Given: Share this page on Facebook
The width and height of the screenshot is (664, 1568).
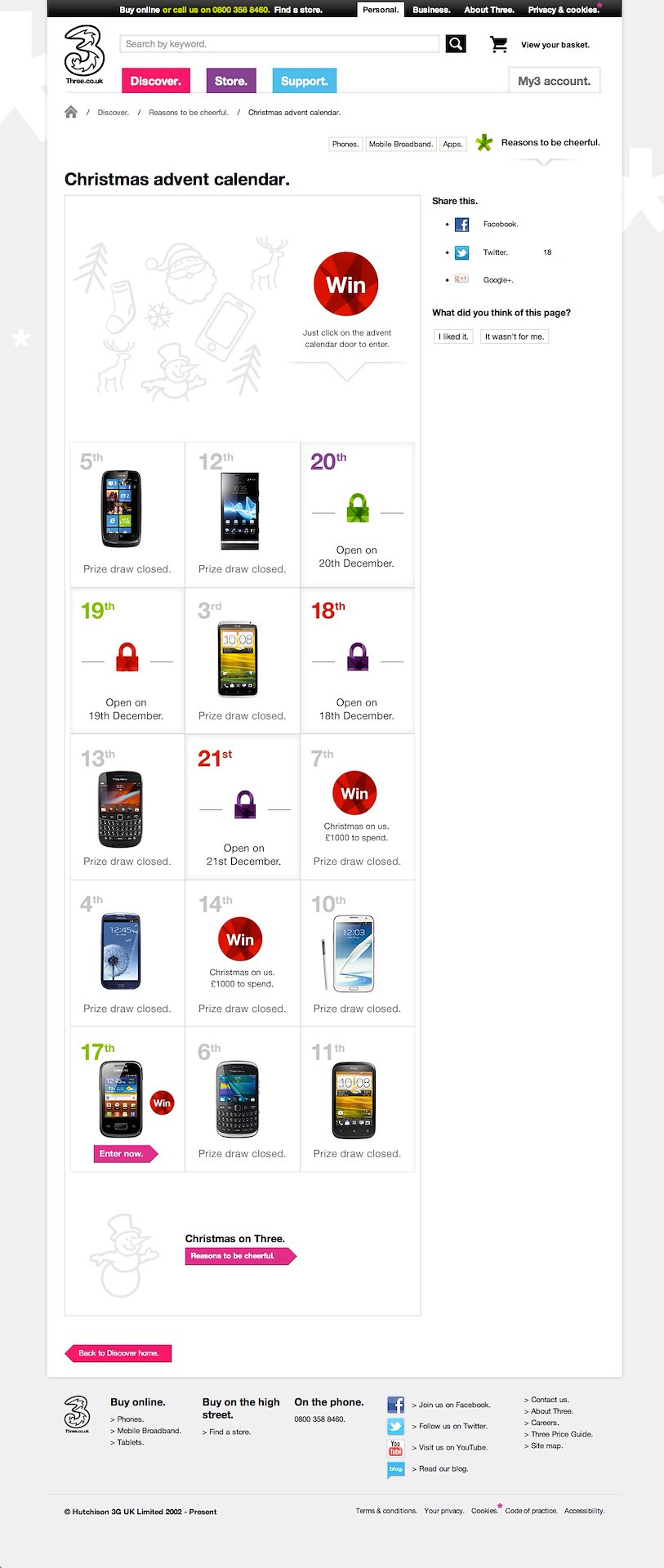Looking at the screenshot, I should [499, 224].
